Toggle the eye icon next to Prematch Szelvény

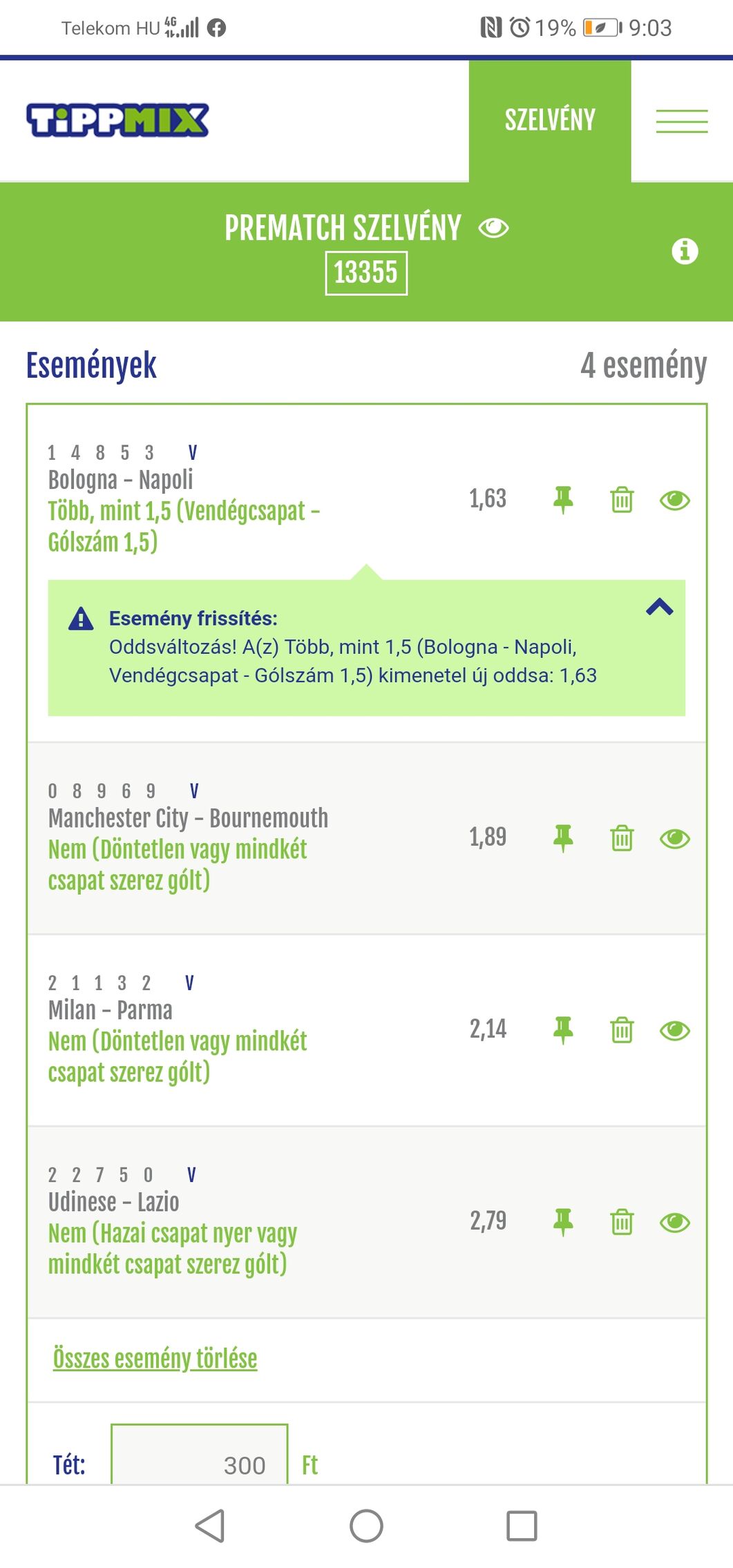click(x=493, y=228)
